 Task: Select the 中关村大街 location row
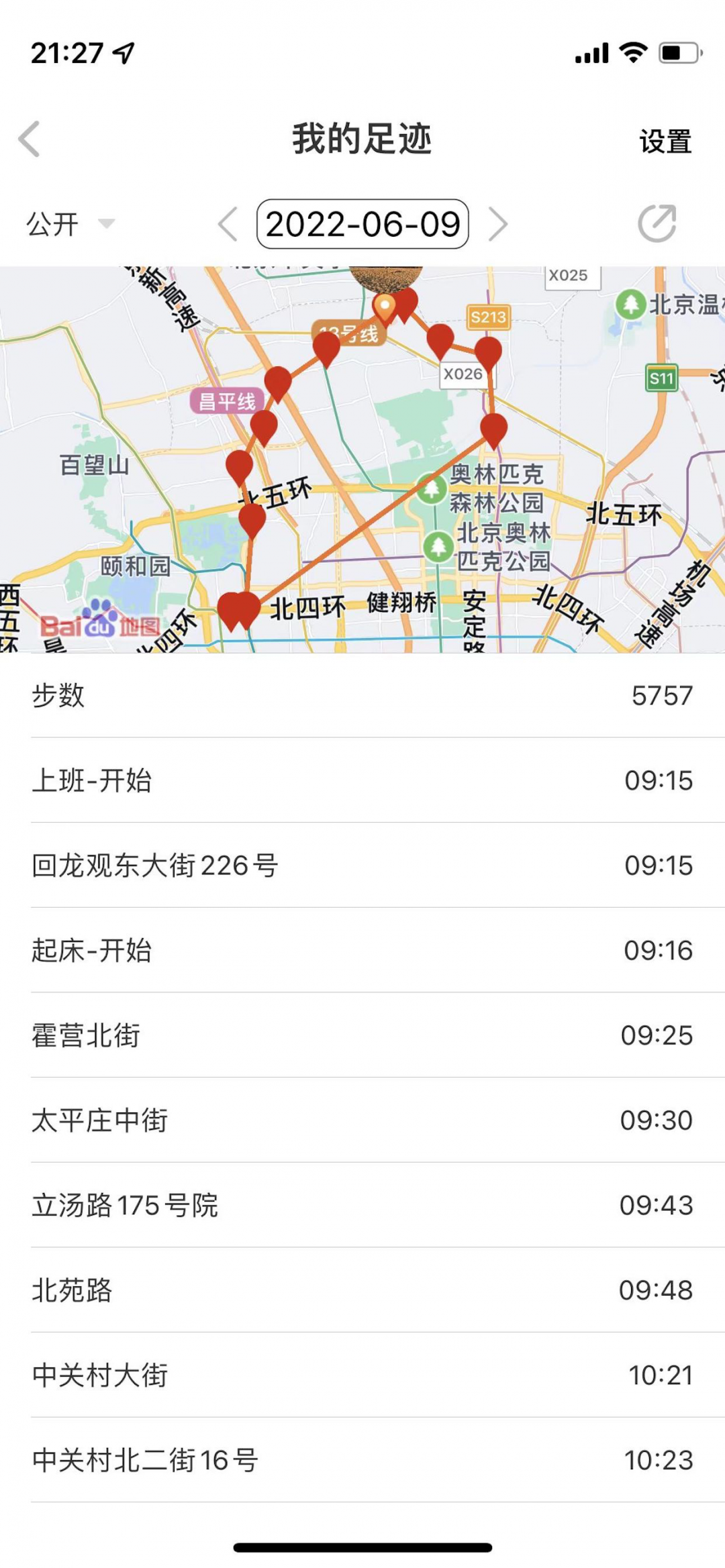click(x=362, y=1375)
